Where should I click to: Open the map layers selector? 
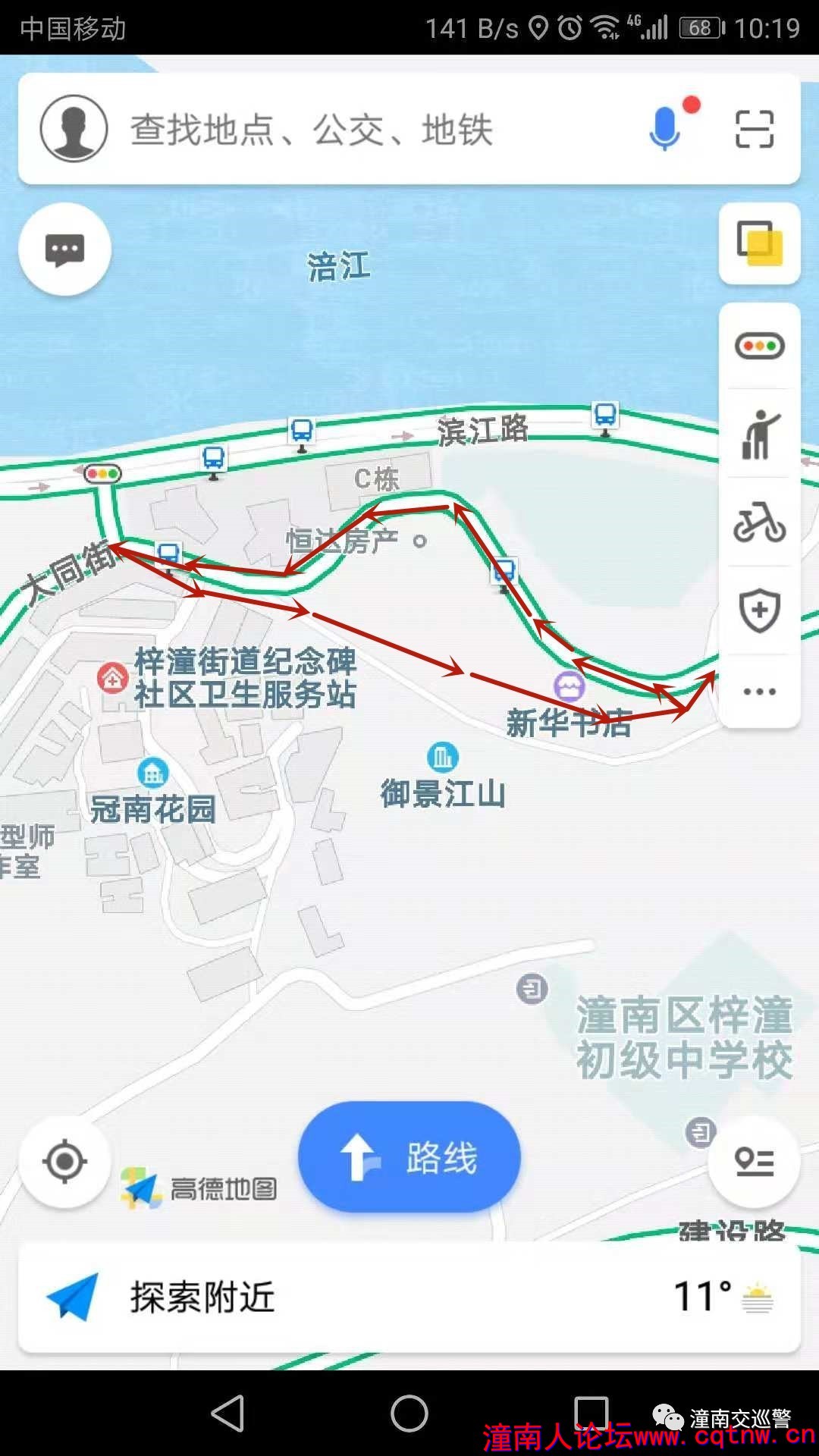click(x=759, y=243)
